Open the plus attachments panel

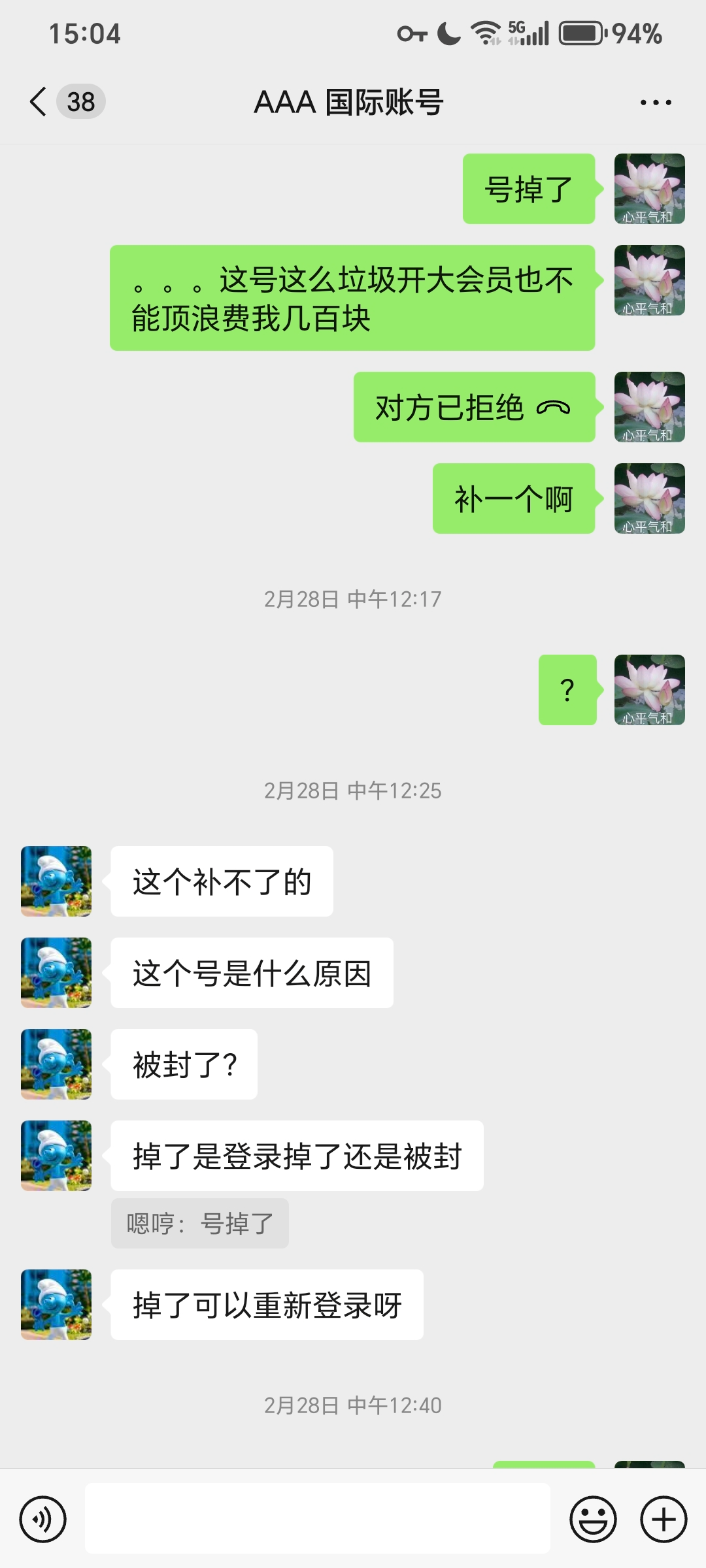click(664, 1519)
